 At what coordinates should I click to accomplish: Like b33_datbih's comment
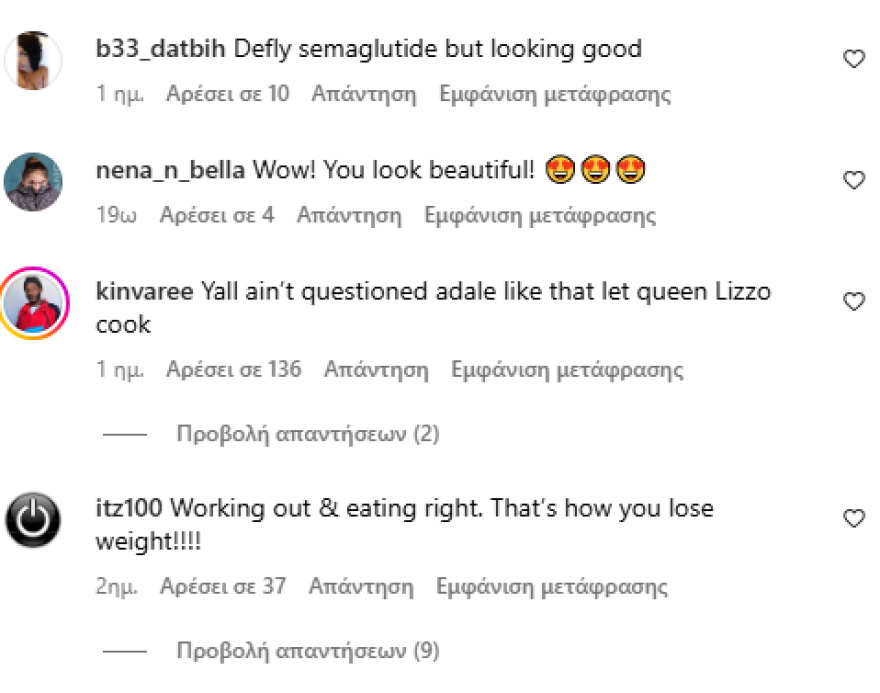(x=853, y=60)
